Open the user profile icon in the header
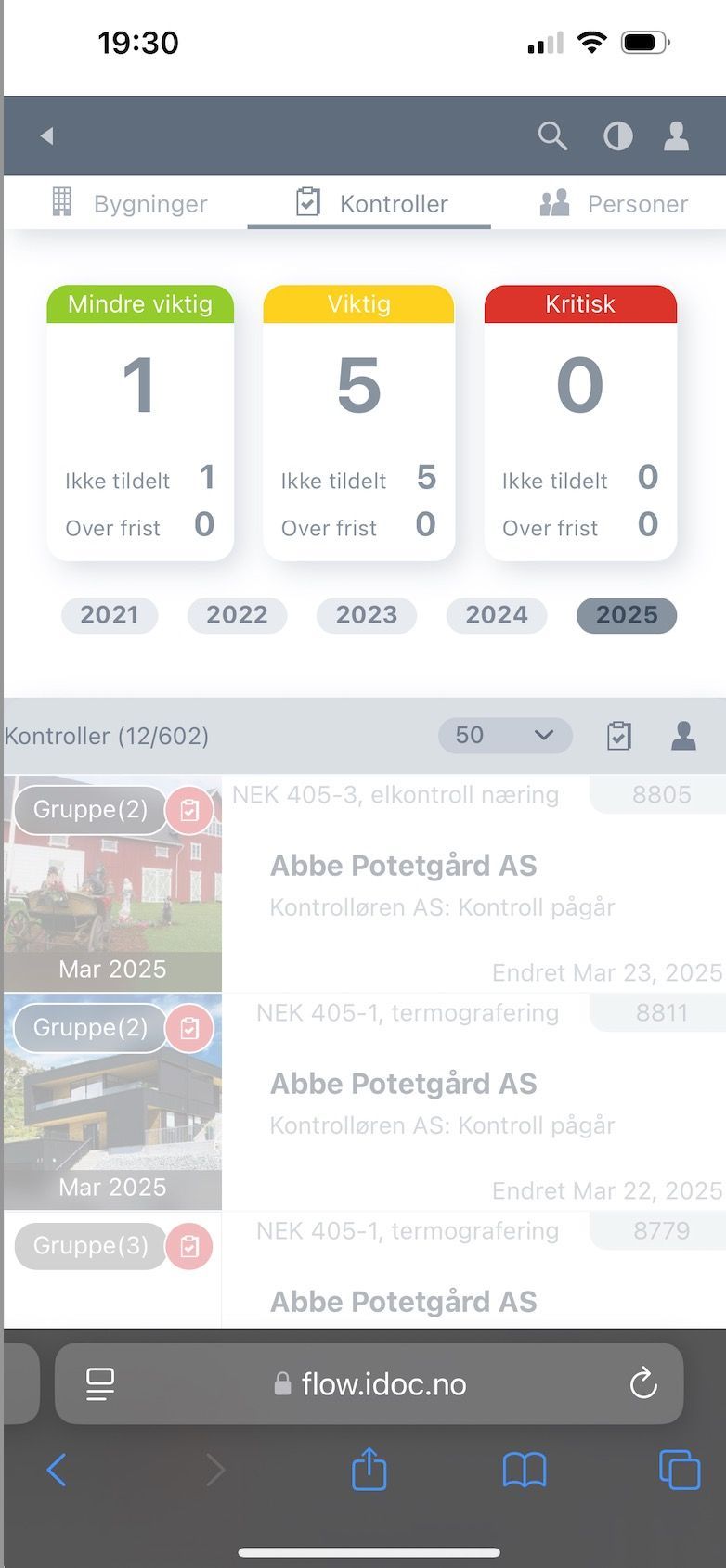The width and height of the screenshot is (726, 1568). (677, 136)
